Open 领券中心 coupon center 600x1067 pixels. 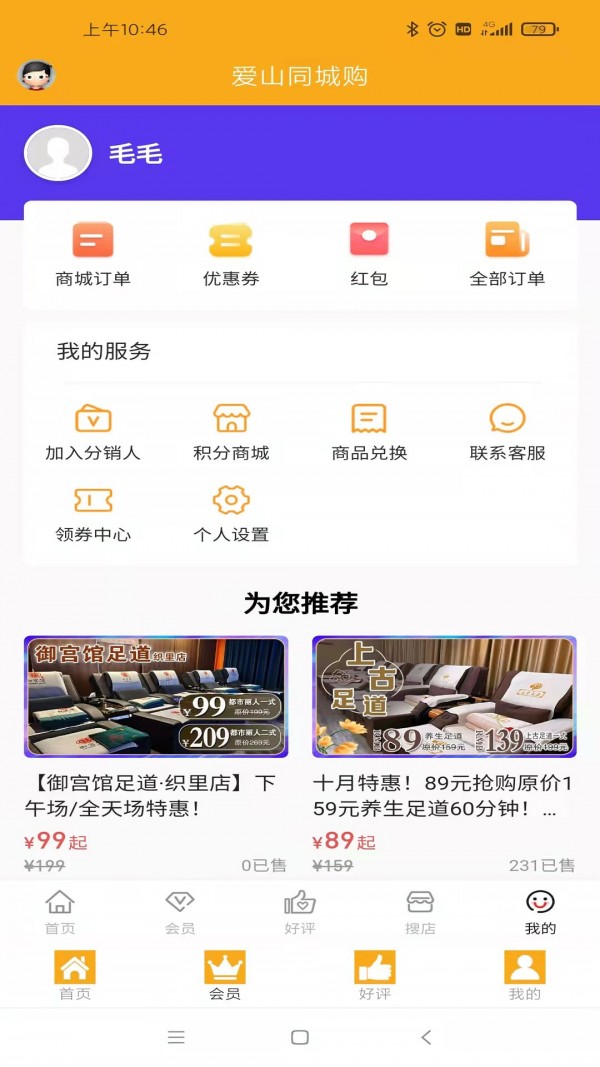93,513
